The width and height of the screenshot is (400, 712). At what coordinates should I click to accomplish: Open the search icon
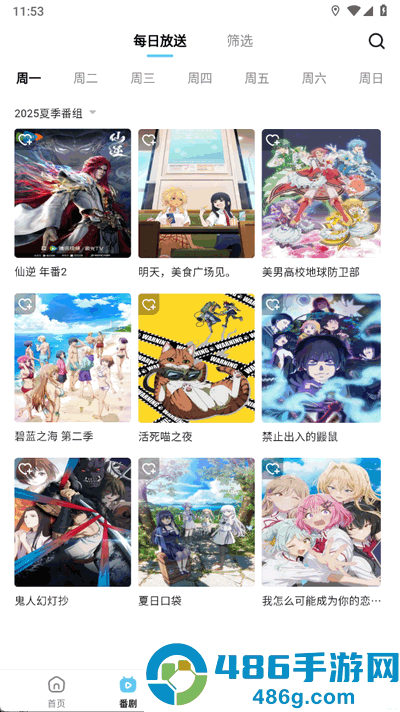point(376,41)
